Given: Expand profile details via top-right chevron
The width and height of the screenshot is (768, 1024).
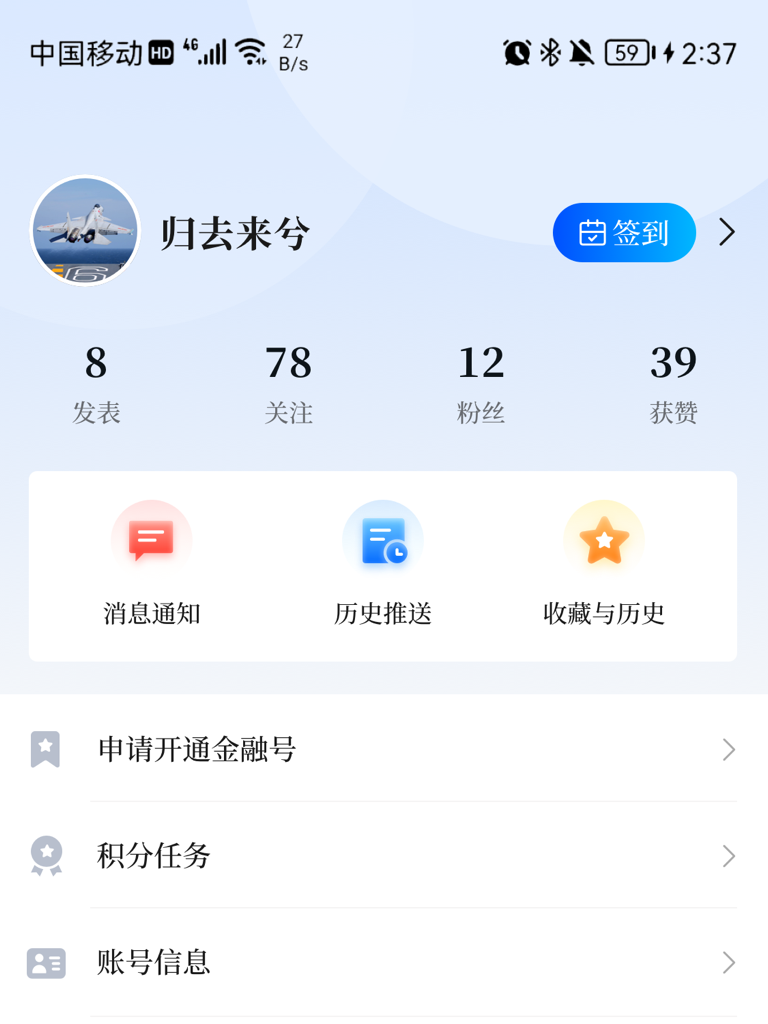Looking at the screenshot, I should pos(728,232).
